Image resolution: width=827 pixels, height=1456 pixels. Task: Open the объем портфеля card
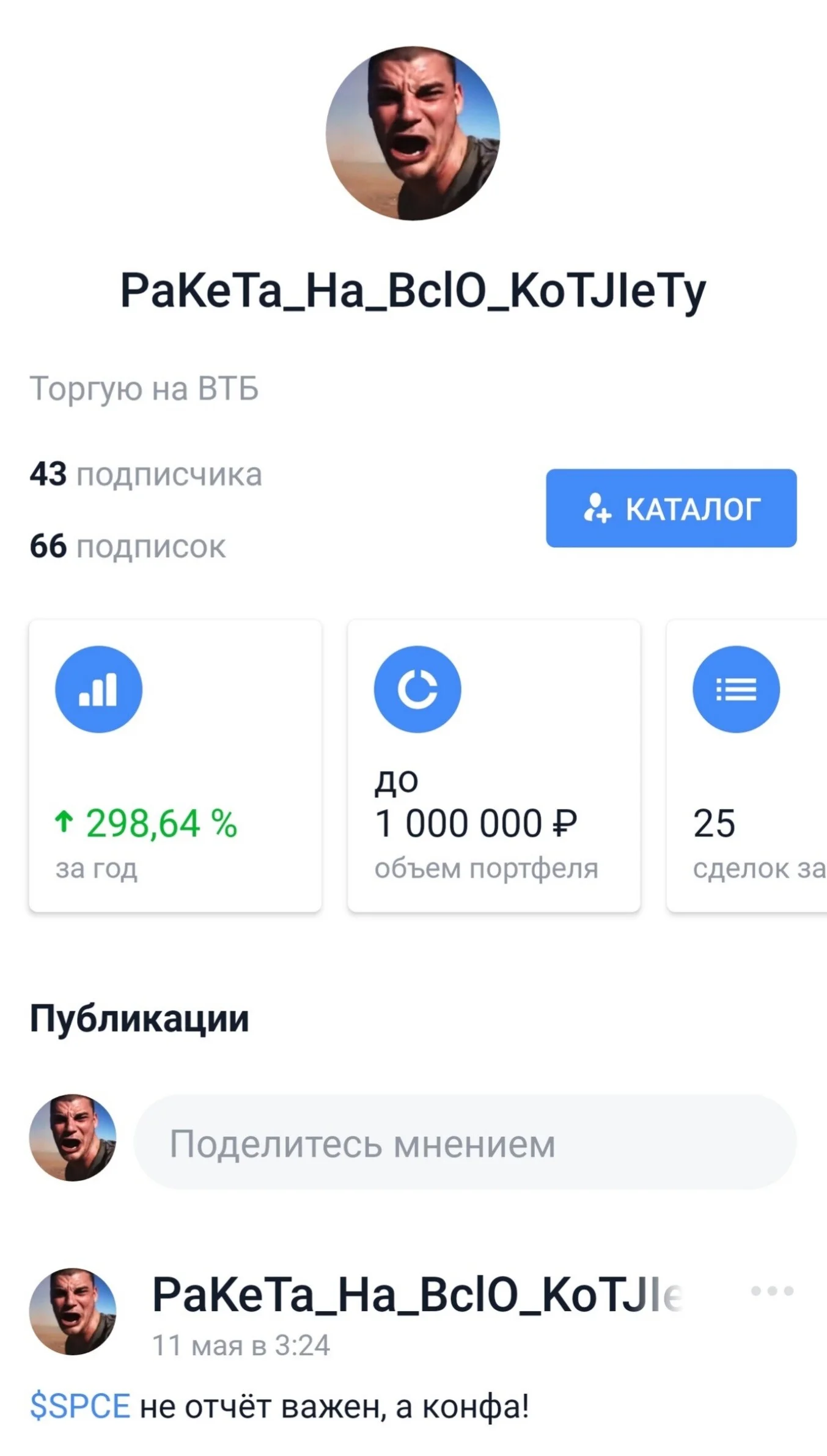click(494, 766)
